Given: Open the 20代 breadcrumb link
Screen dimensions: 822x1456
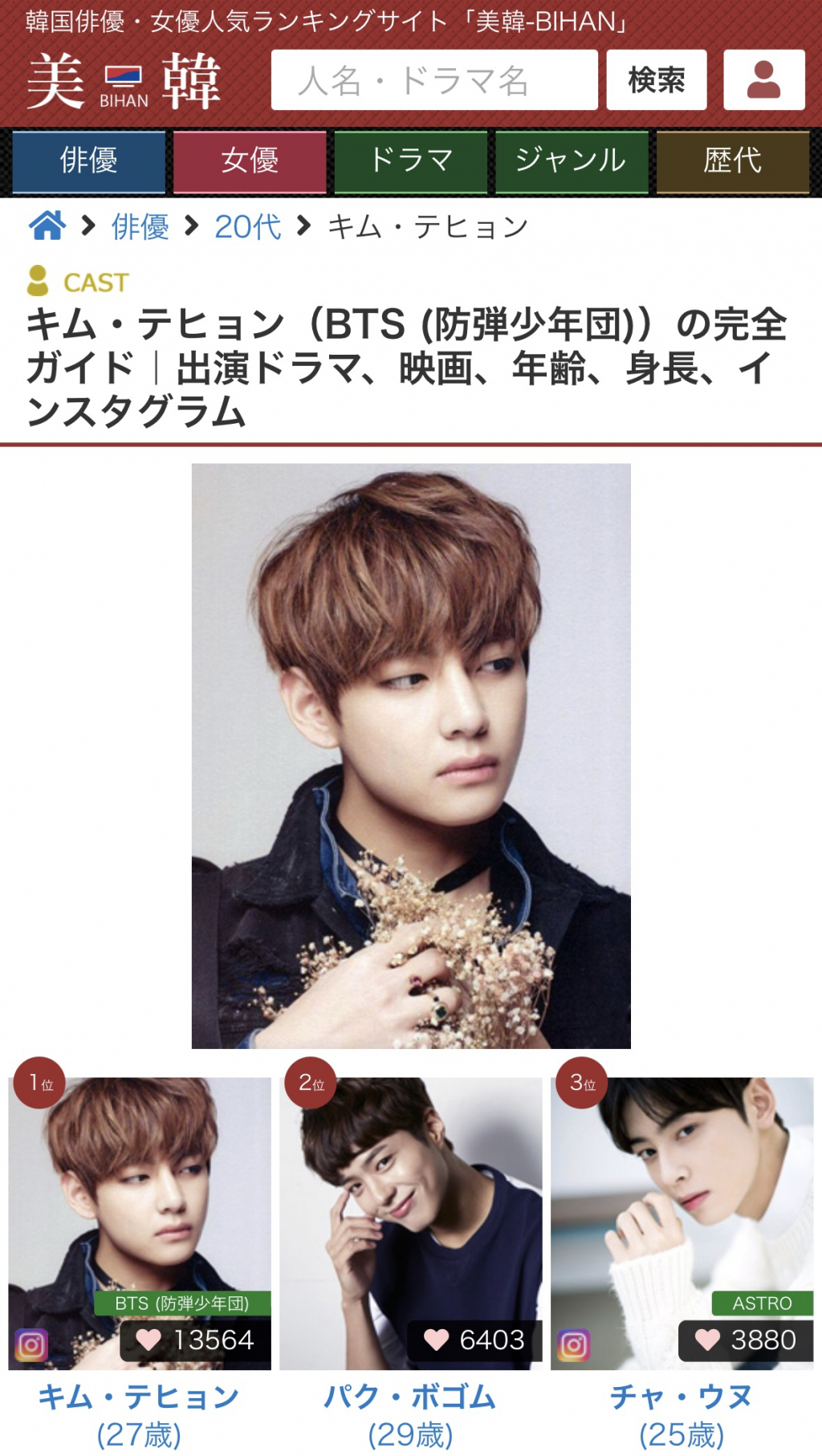Looking at the screenshot, I should pyautogui.click(x=247, y=227).
